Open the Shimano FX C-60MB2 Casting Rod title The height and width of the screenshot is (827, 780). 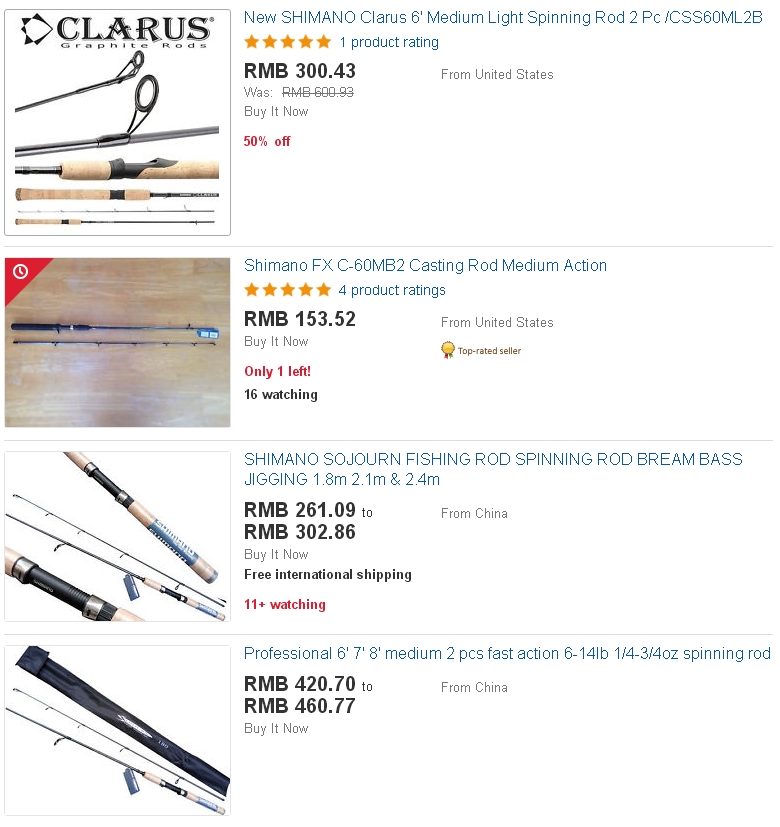pos(425,265)
